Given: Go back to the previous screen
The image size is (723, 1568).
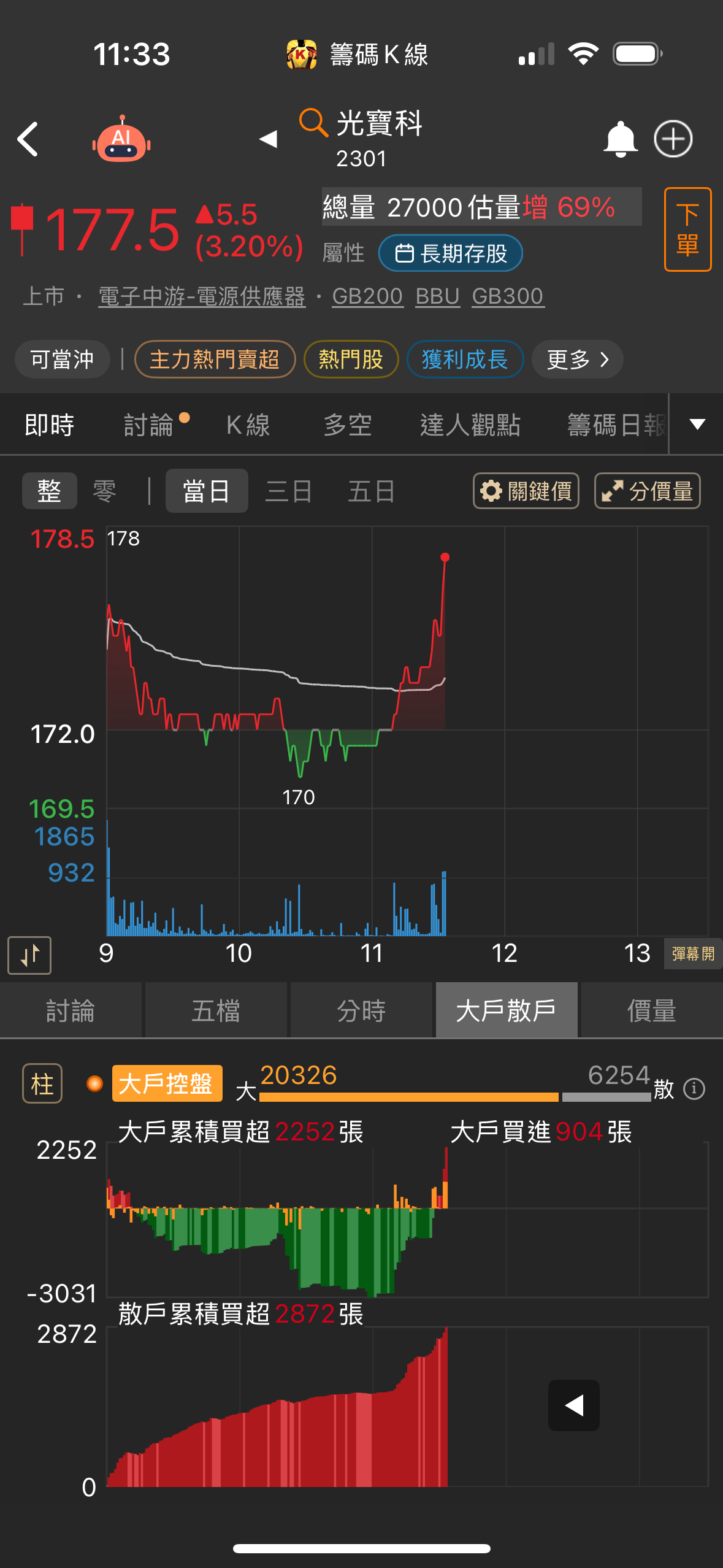Looking at the screenshot, I should coord(28,139).
